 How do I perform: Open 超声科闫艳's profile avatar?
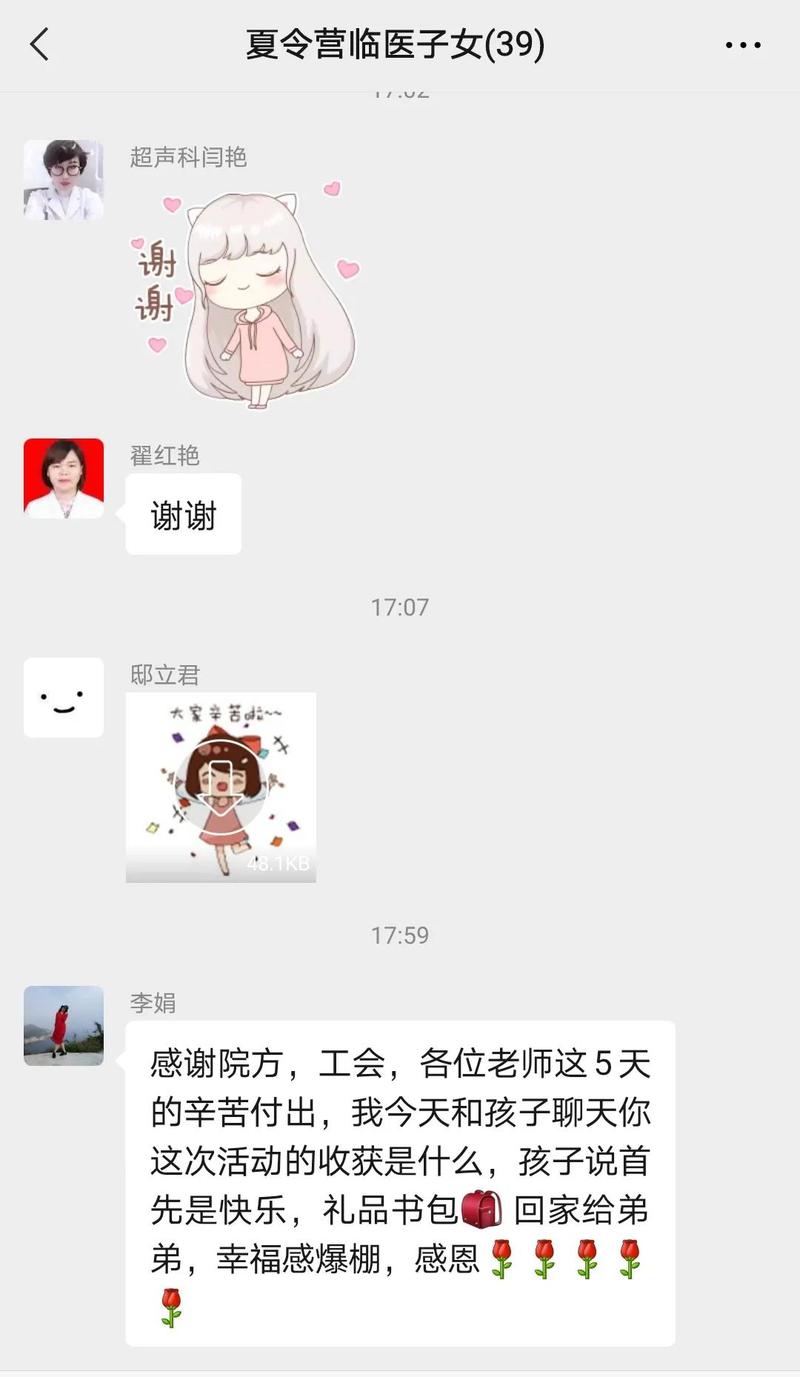pyautogui.click(x=63, y=180)
